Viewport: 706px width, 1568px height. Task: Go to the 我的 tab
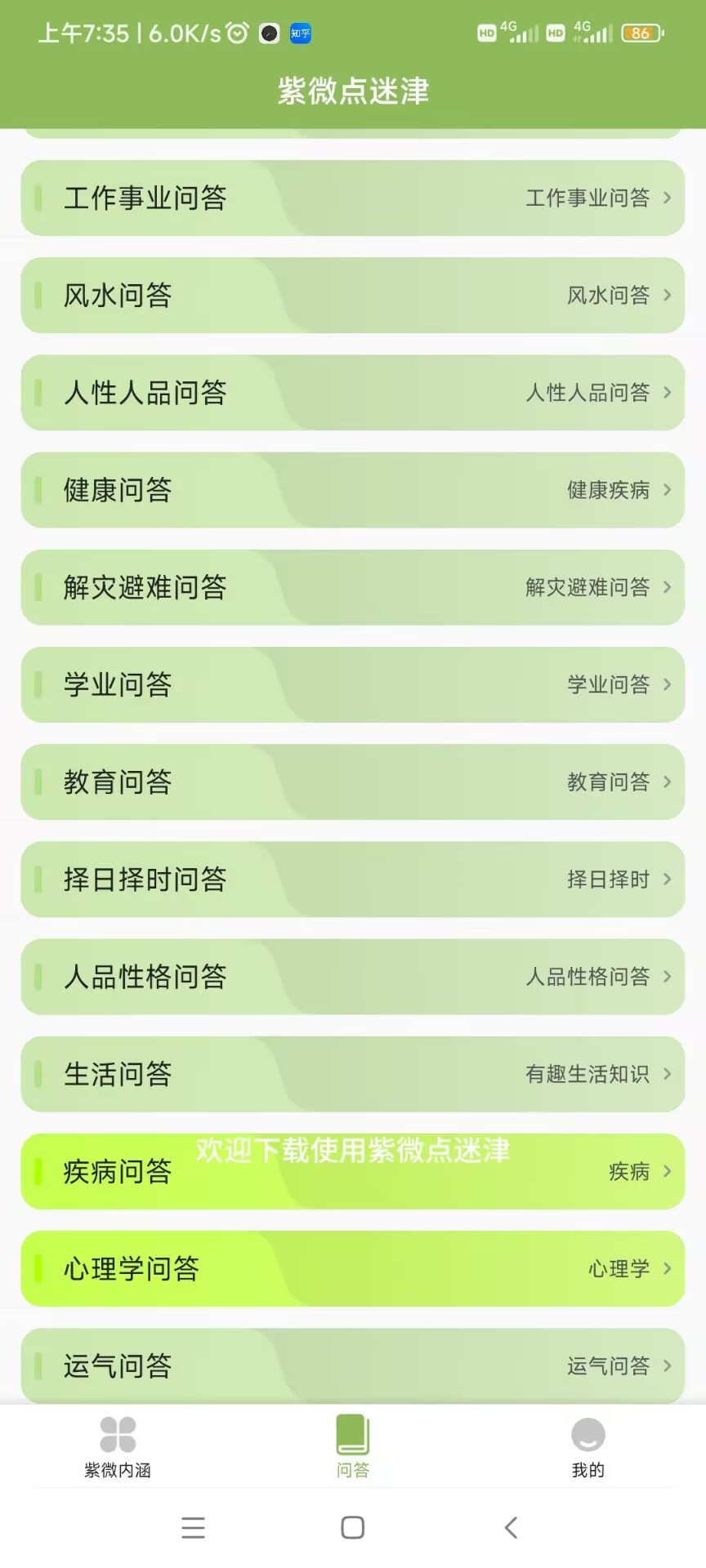(x=588, y=1447)
